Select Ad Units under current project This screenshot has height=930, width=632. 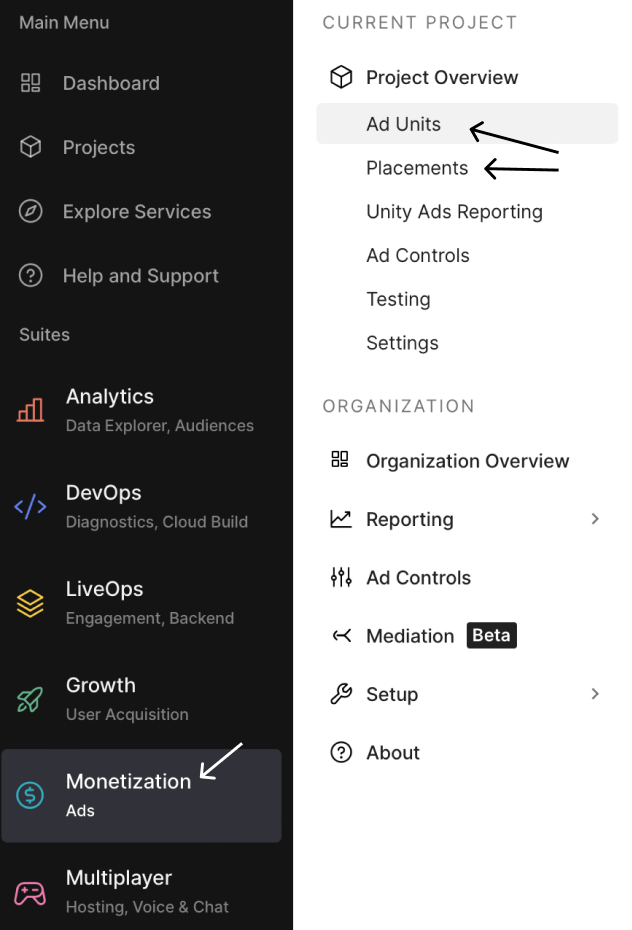[403, 124]
